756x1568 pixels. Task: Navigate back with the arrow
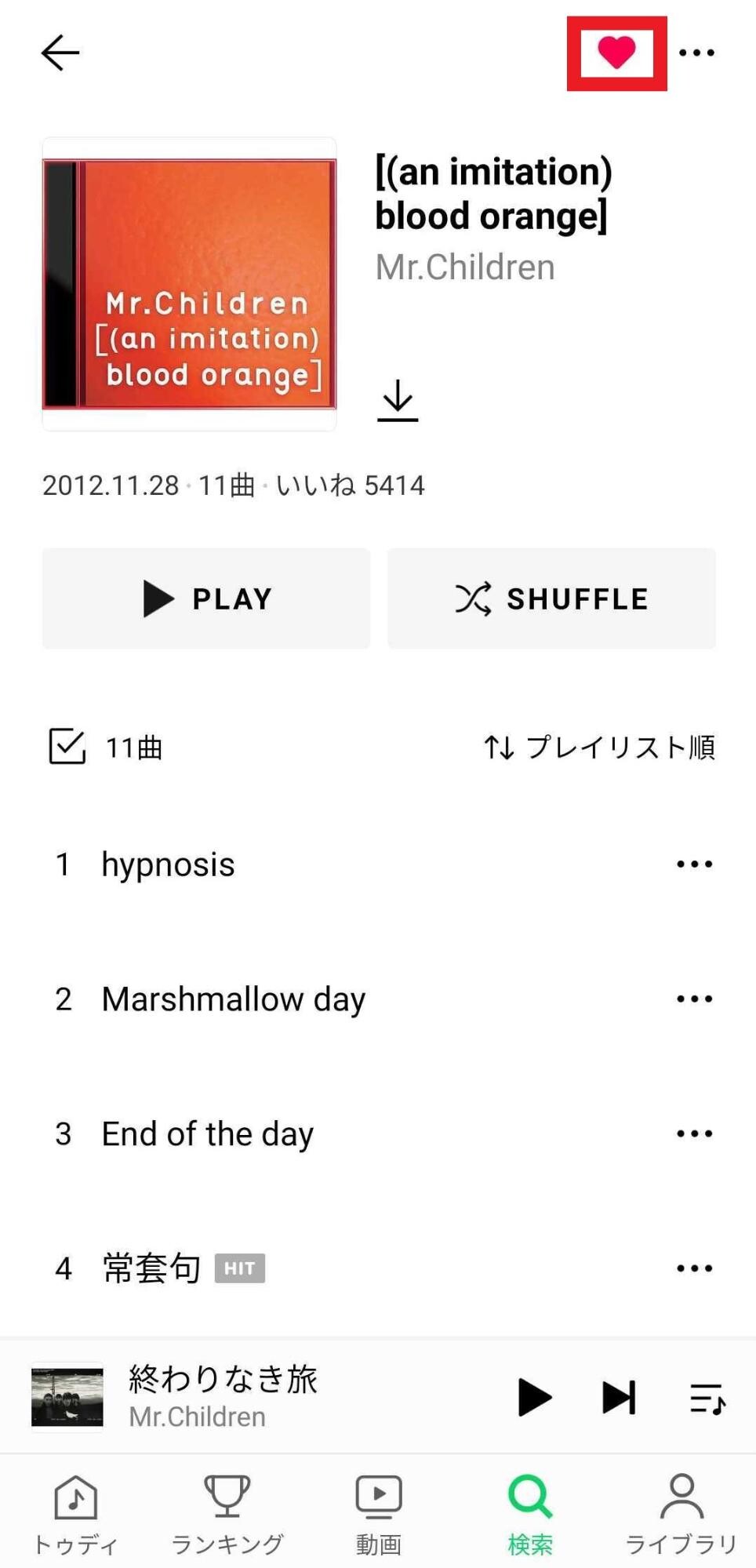point(62,52)
